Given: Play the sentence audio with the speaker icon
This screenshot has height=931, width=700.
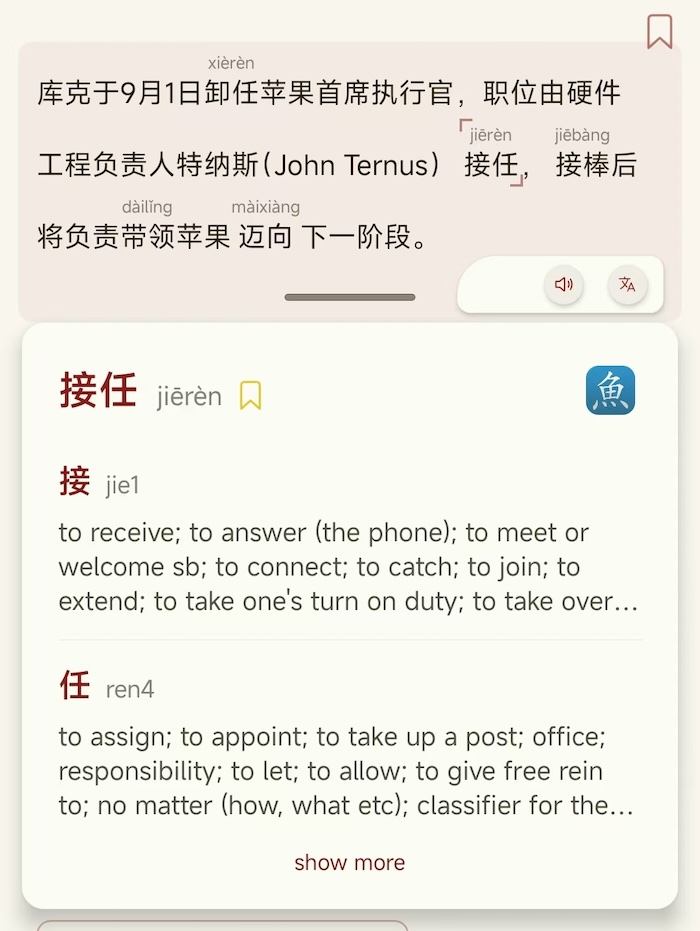Looking at the screenshot, I should pyautogui.click(x=563, y=284).
